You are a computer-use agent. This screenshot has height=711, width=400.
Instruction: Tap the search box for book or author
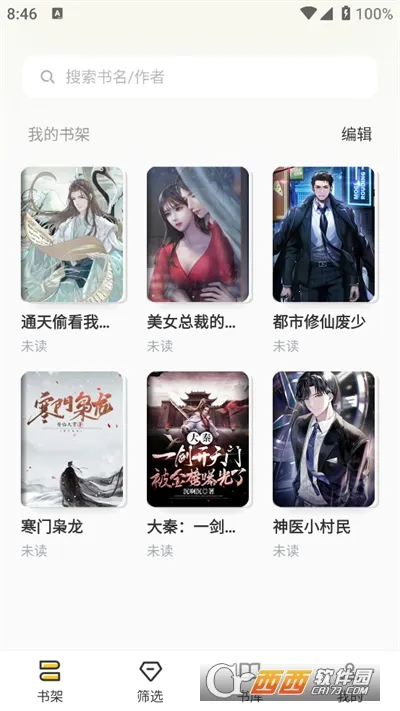click(200, 77)
